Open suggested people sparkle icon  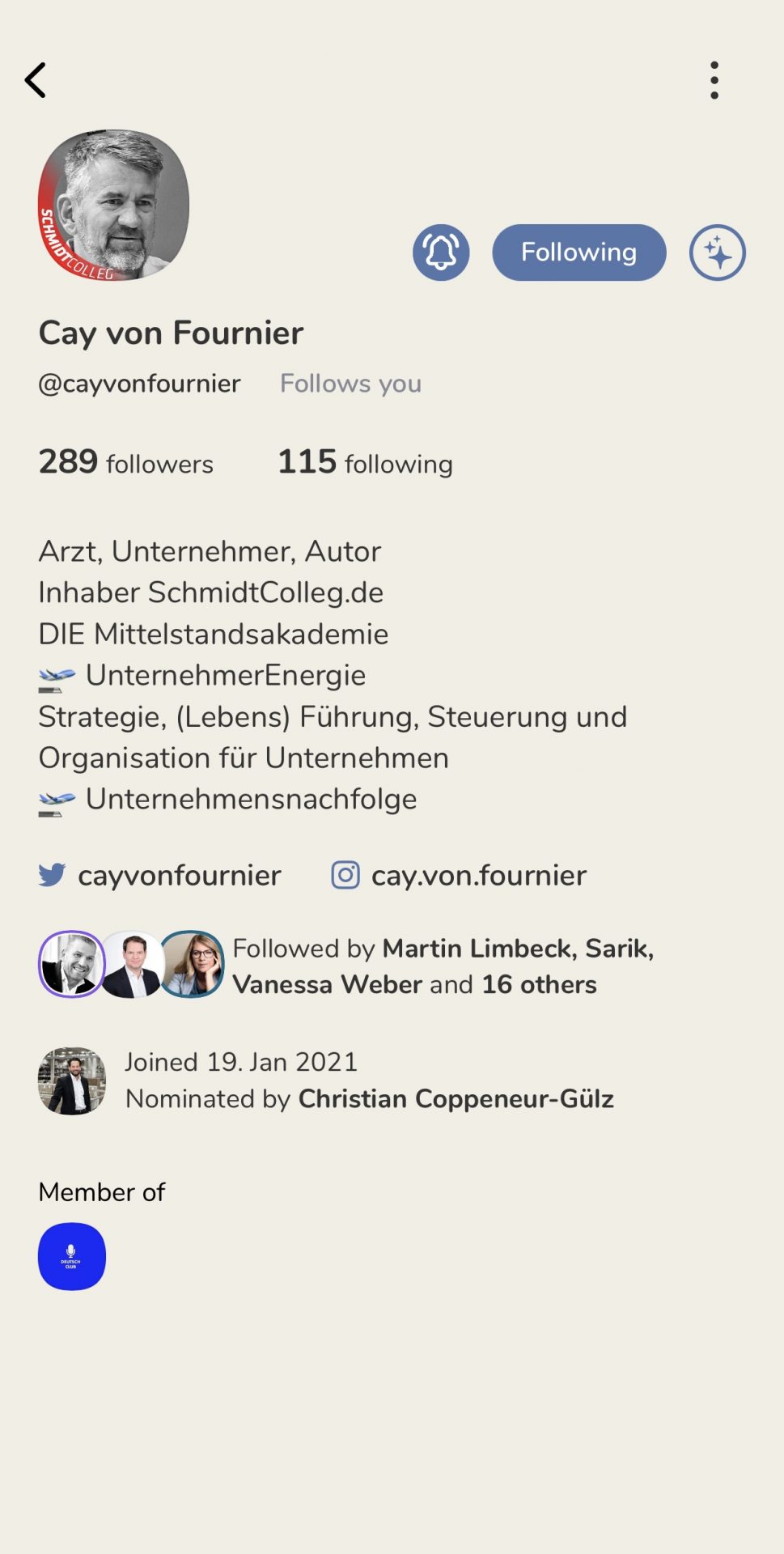pyautogui.click(x=717, y=253)
